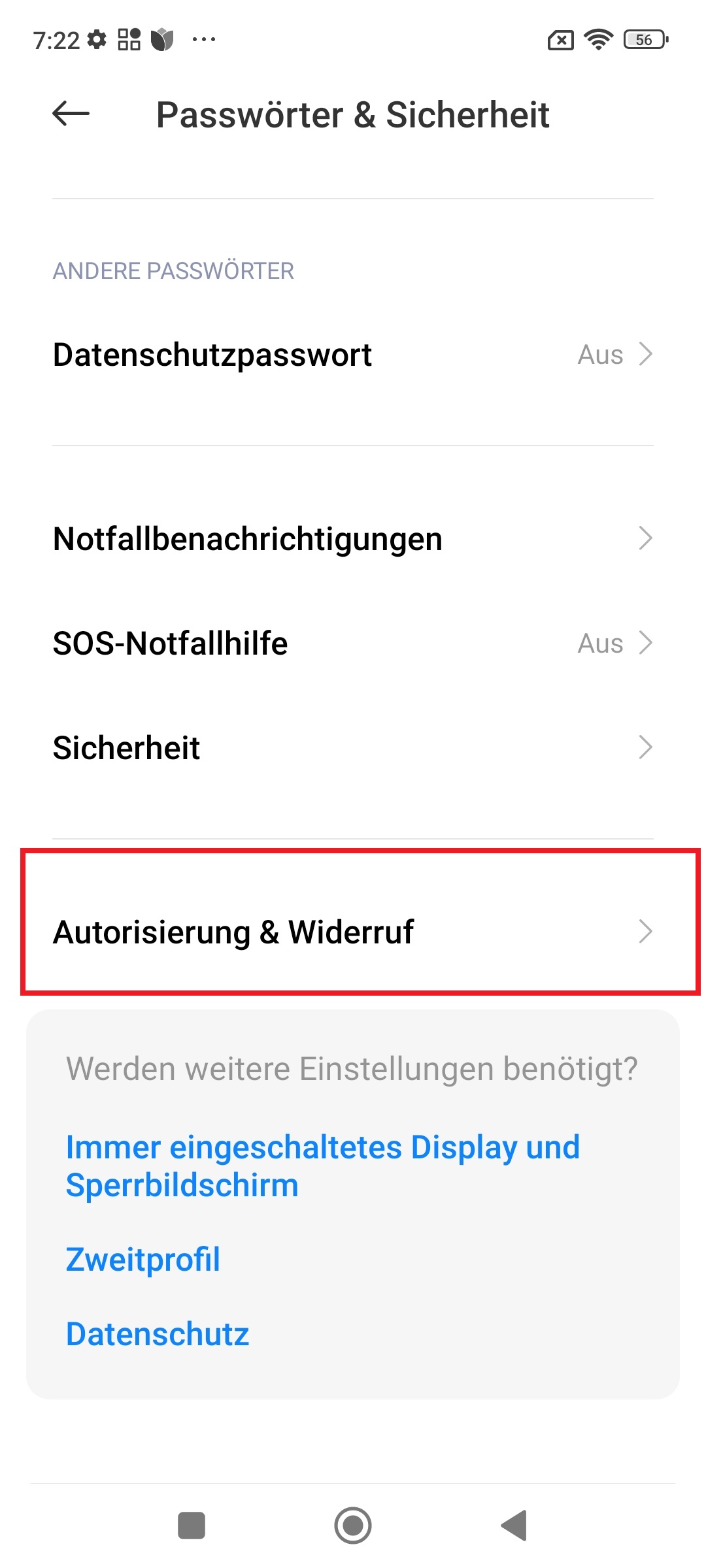The width and height of the screenshot is (706, 1568).
Task: Open Notfallbenachrichtigungen
Action: click(353, 539)
